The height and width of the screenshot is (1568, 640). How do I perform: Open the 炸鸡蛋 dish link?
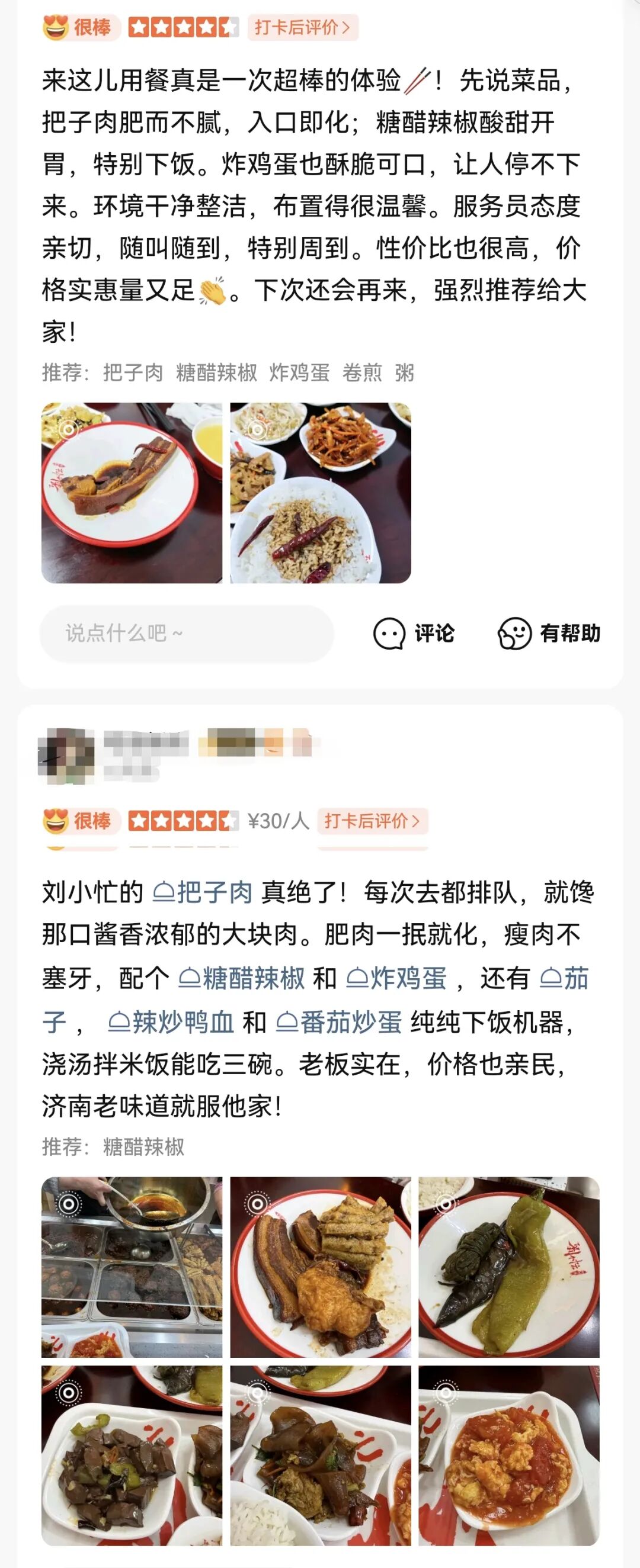click(x=396, y=978)
